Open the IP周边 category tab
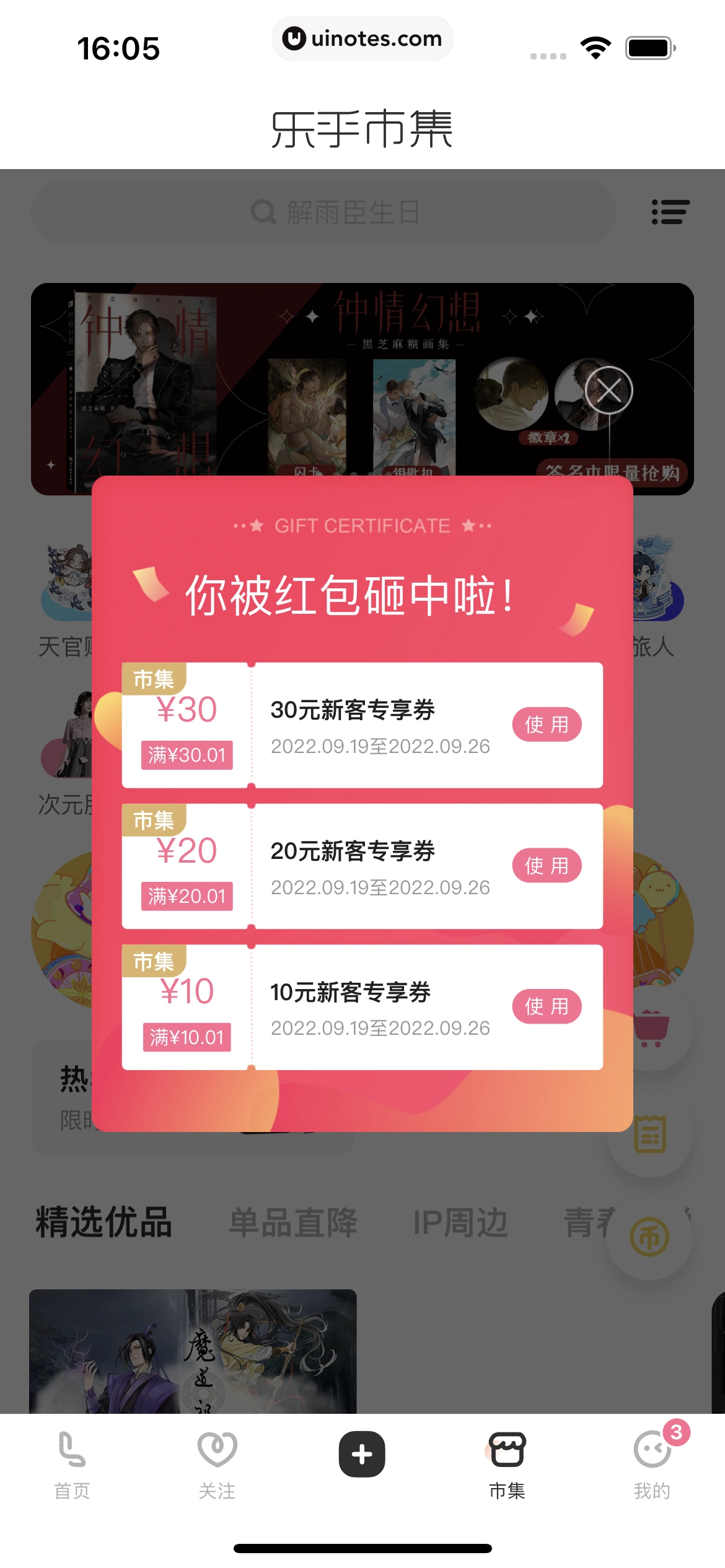The image size is (725, 1568). [x=461, y=1221]
